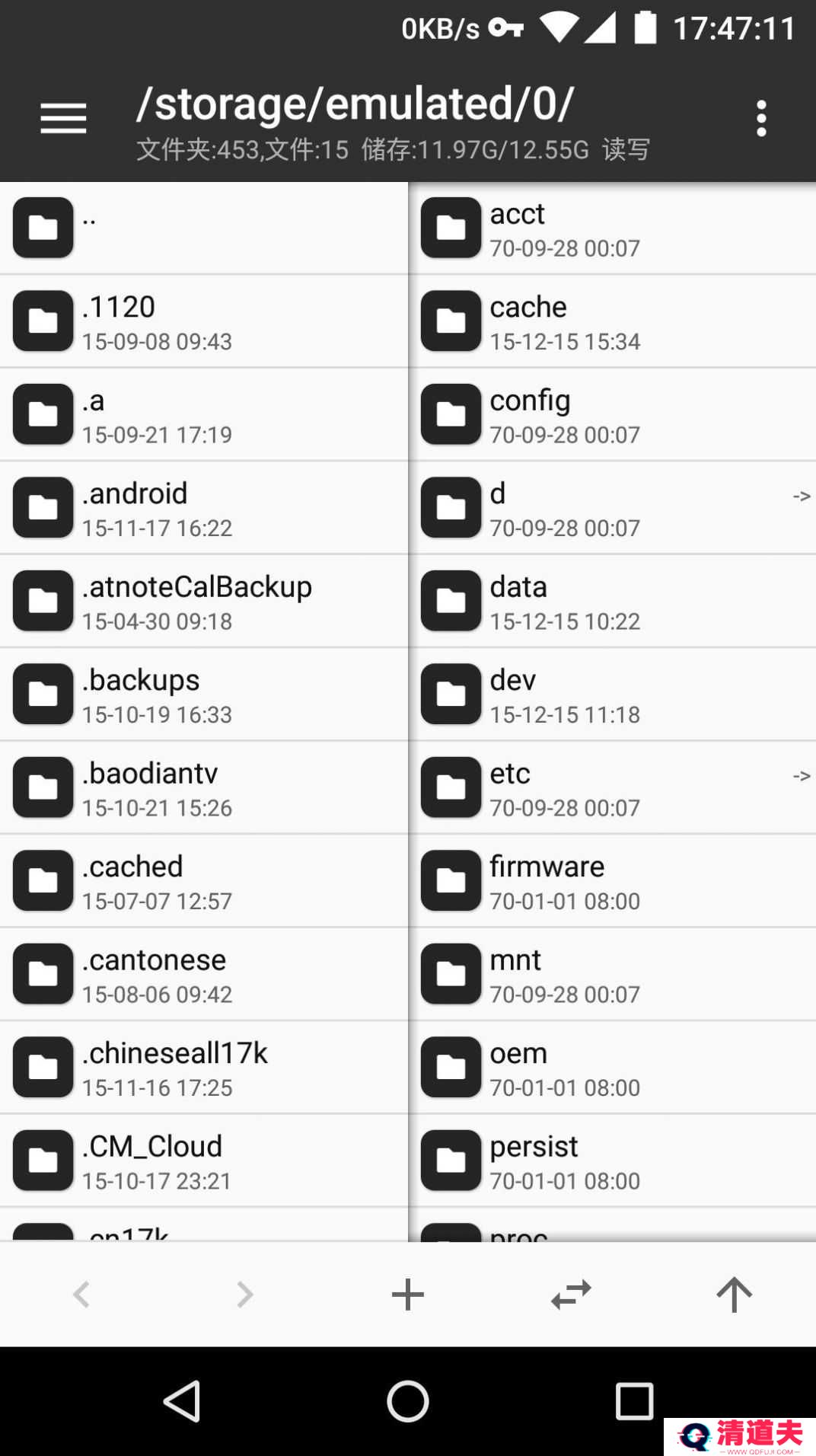The height and width of the screenshot is (1456, 816).
Task: Tap the forward chevron in bottom toolbar
Action: (x=244, y=1294)
